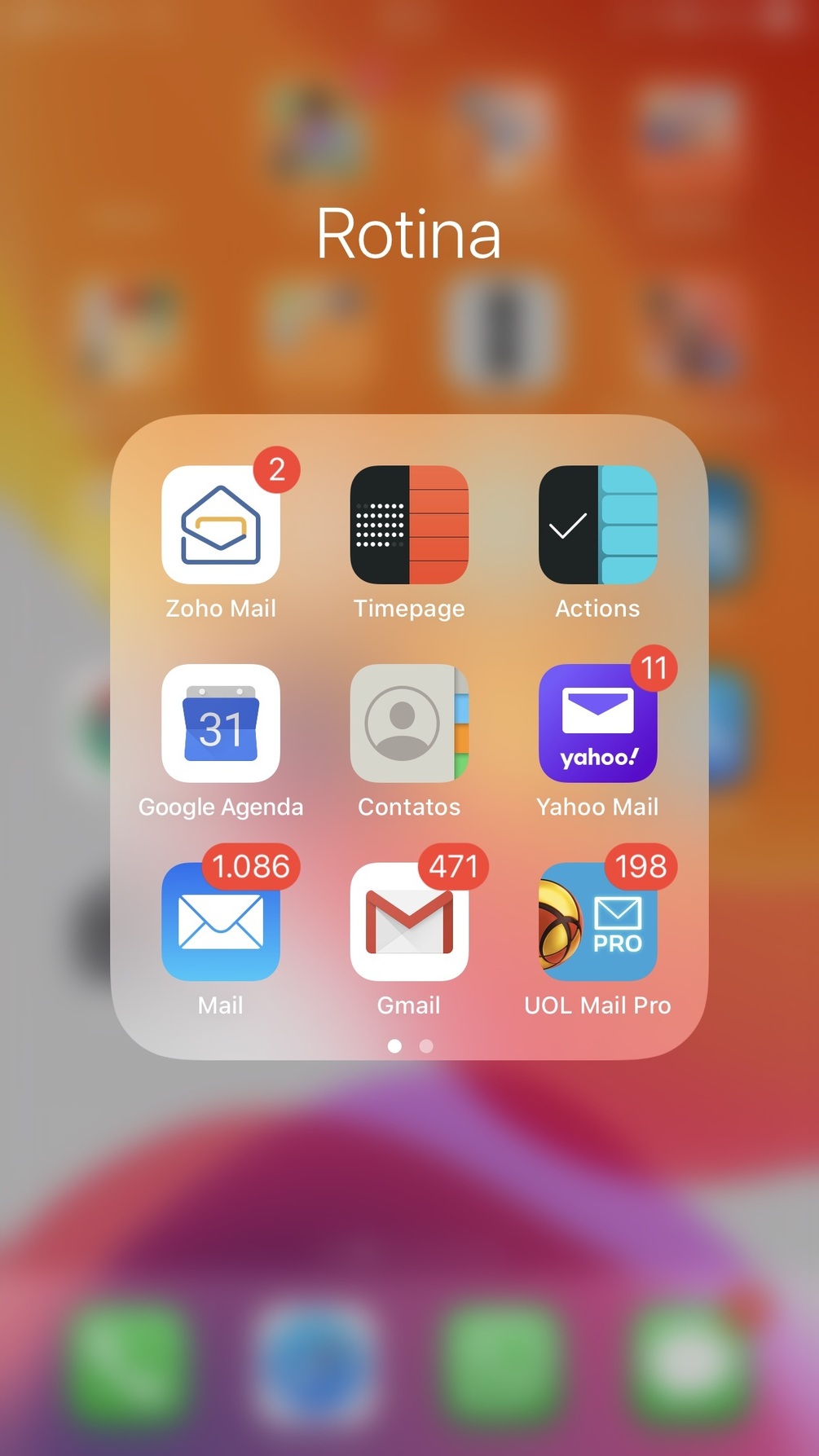Viewport: 819px width, 1456px height.
Task: Launch the Contatos app
Action: click(x=409, y=724)
